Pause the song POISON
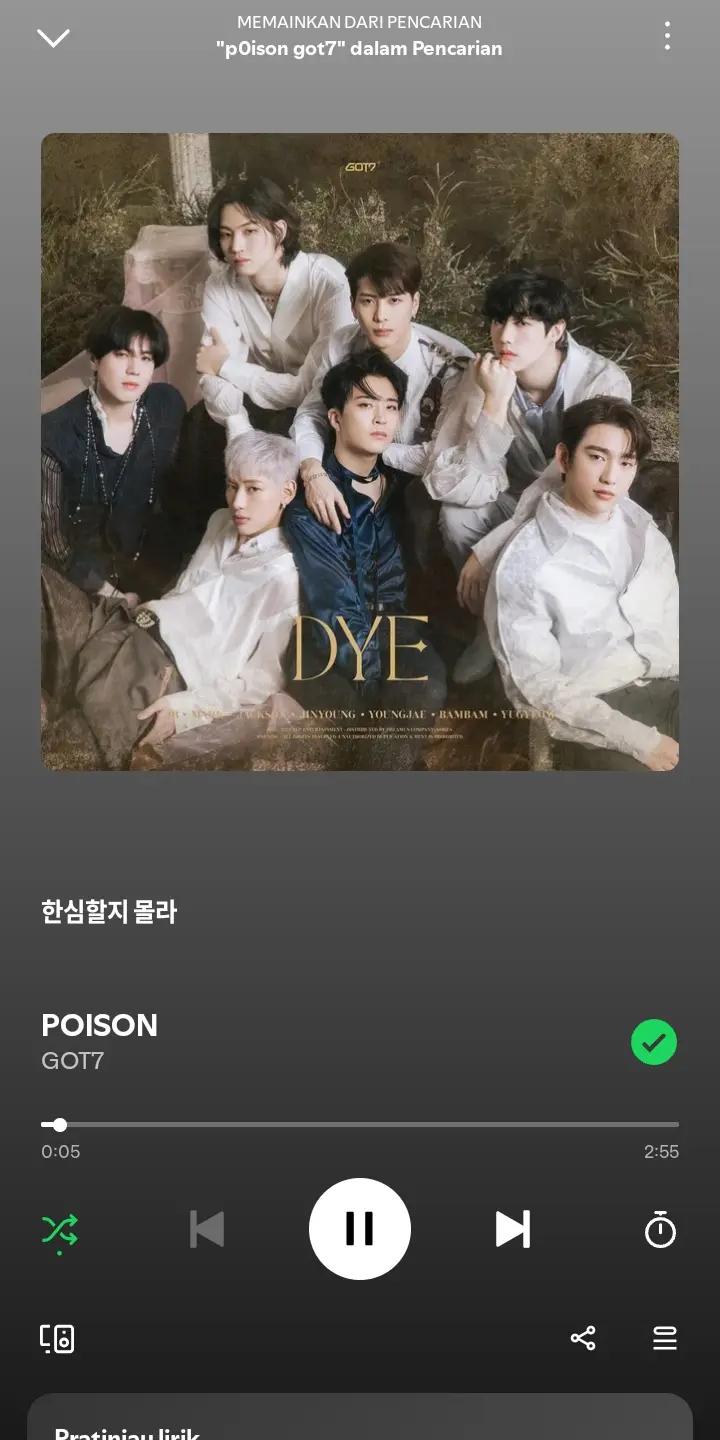Screen dimensions: 720x1440 click(x=360, y=1229)
